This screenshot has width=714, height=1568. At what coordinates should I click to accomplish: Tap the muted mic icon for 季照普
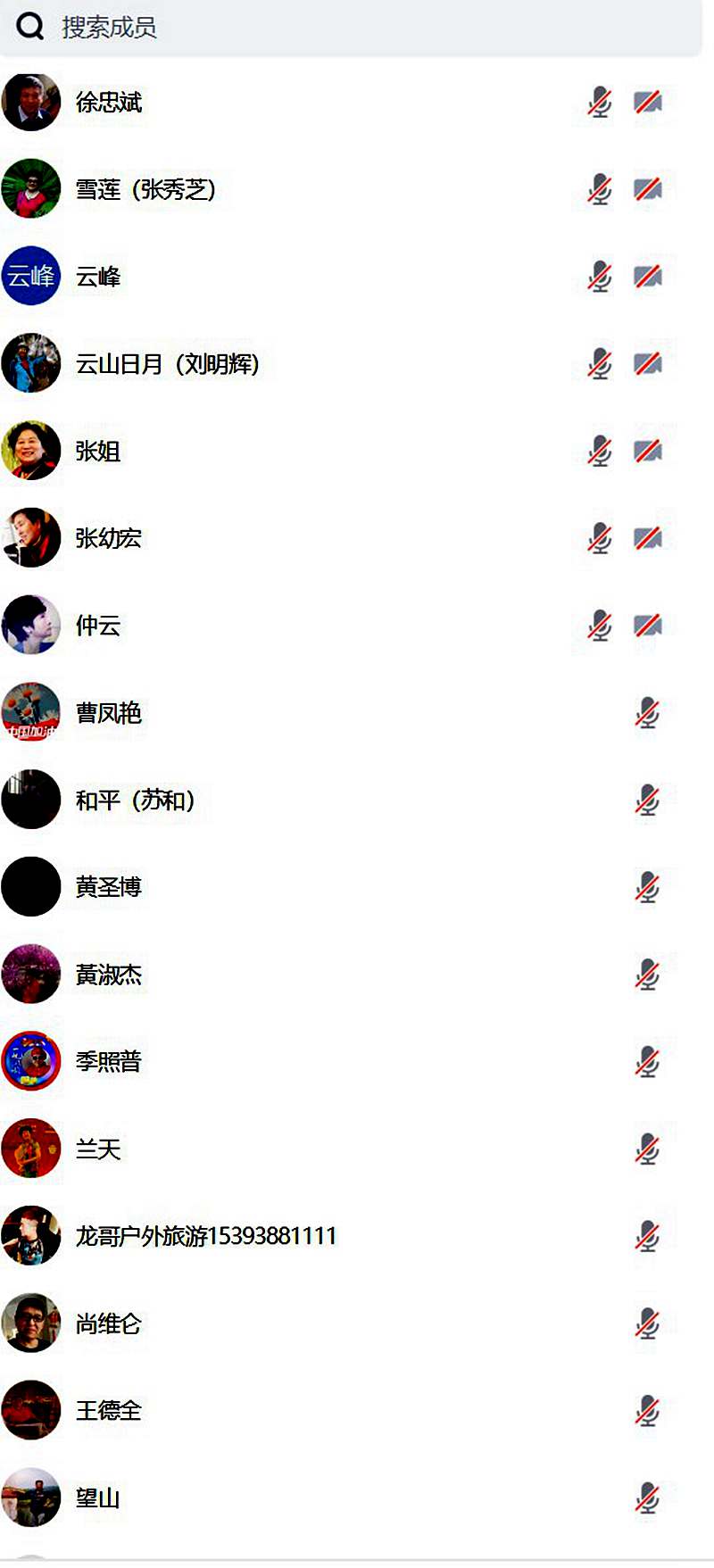(647, 1062)
